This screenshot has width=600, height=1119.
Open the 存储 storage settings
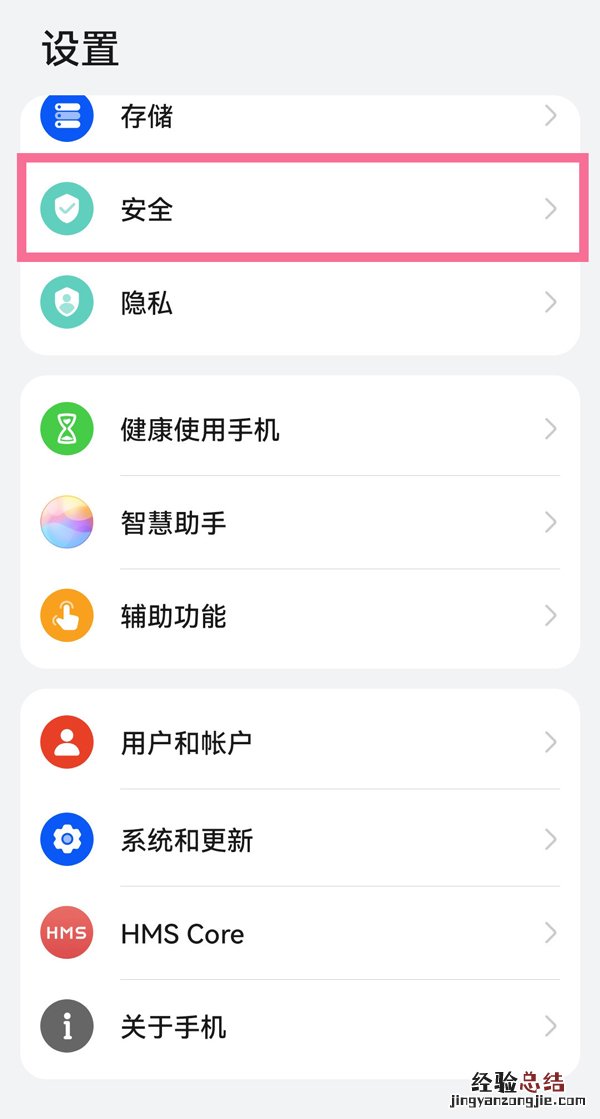click(300, 117)
